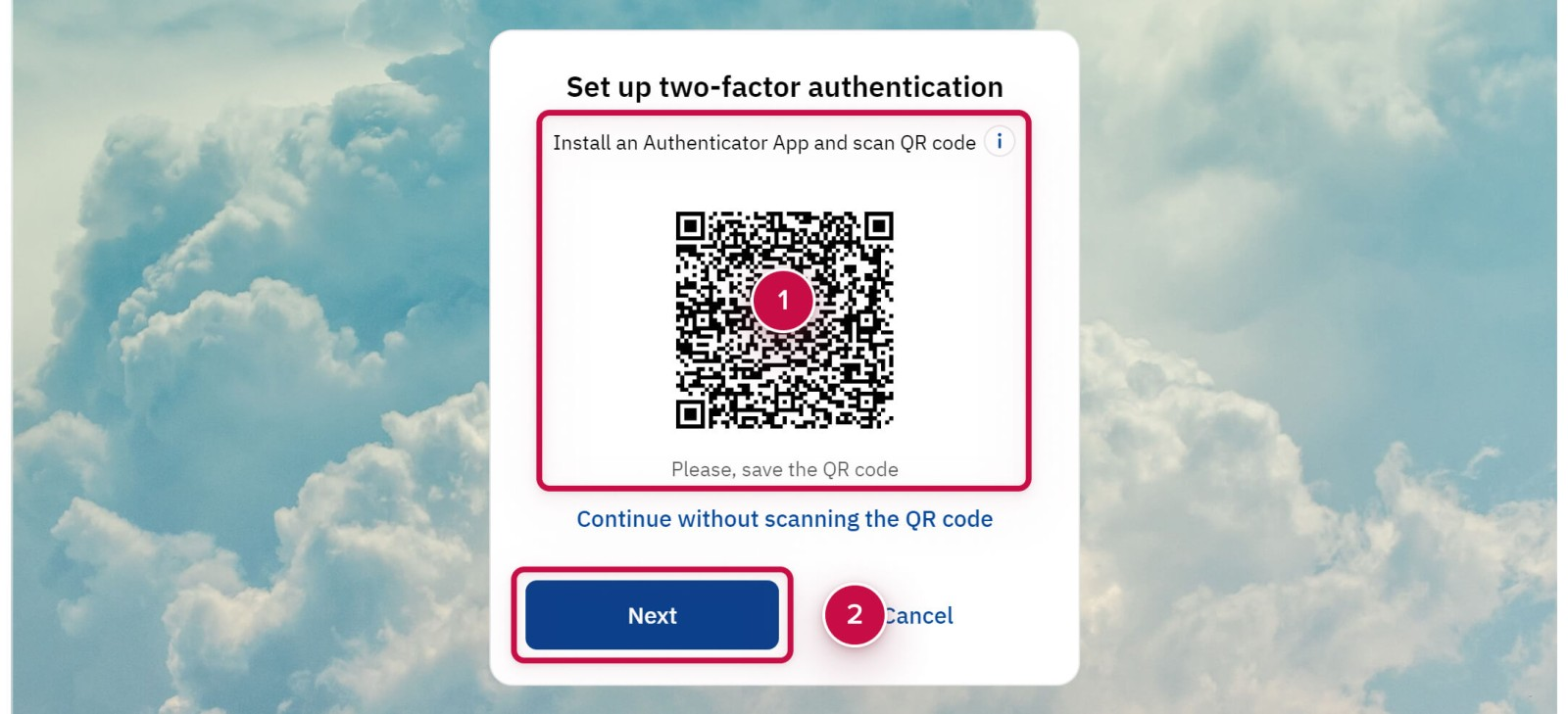Open the info icon beside Authenticator App text
Image resolution: width=1568 pixels, height=714 pixels.
coord(999,142)
